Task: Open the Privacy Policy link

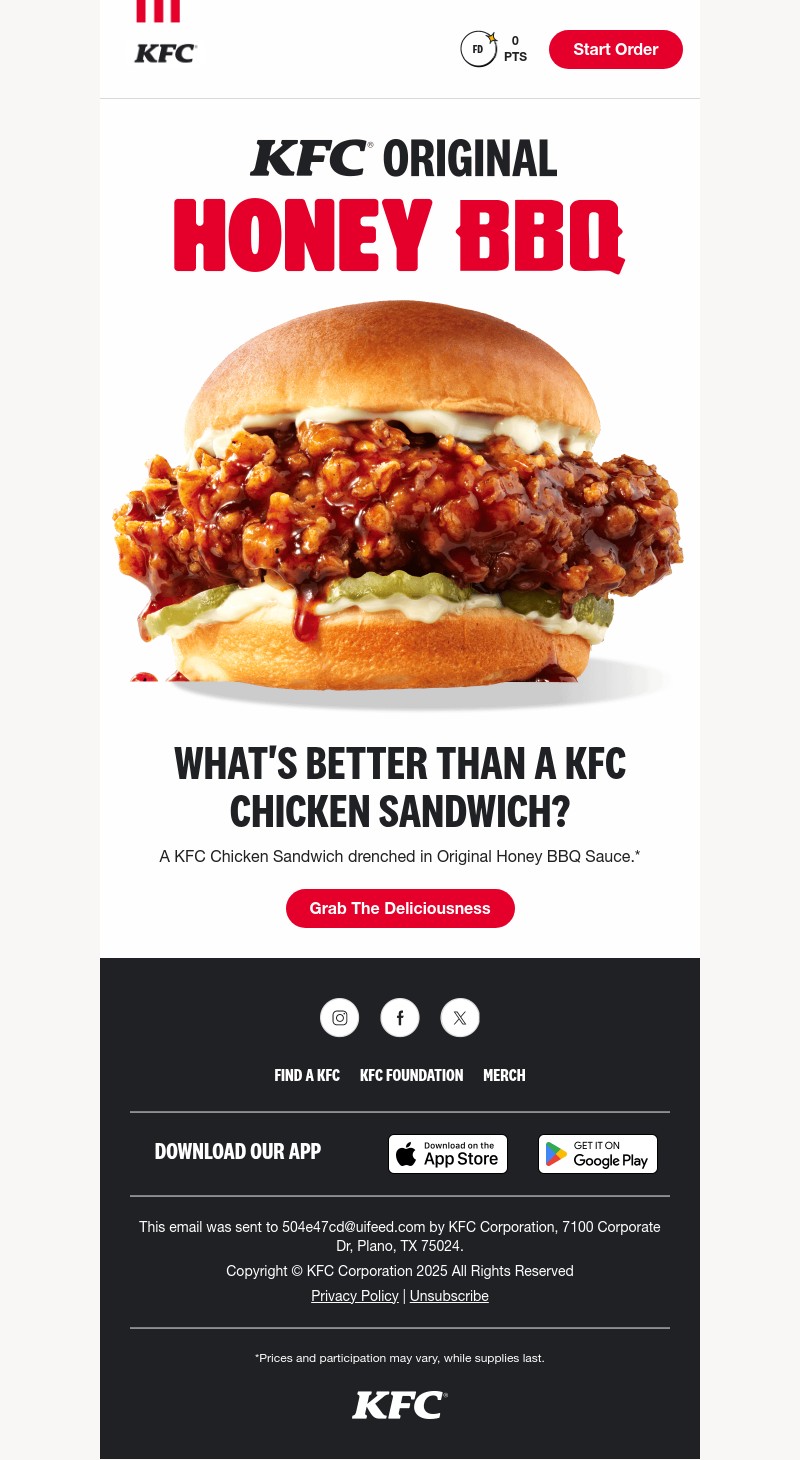Action: 355,1296
